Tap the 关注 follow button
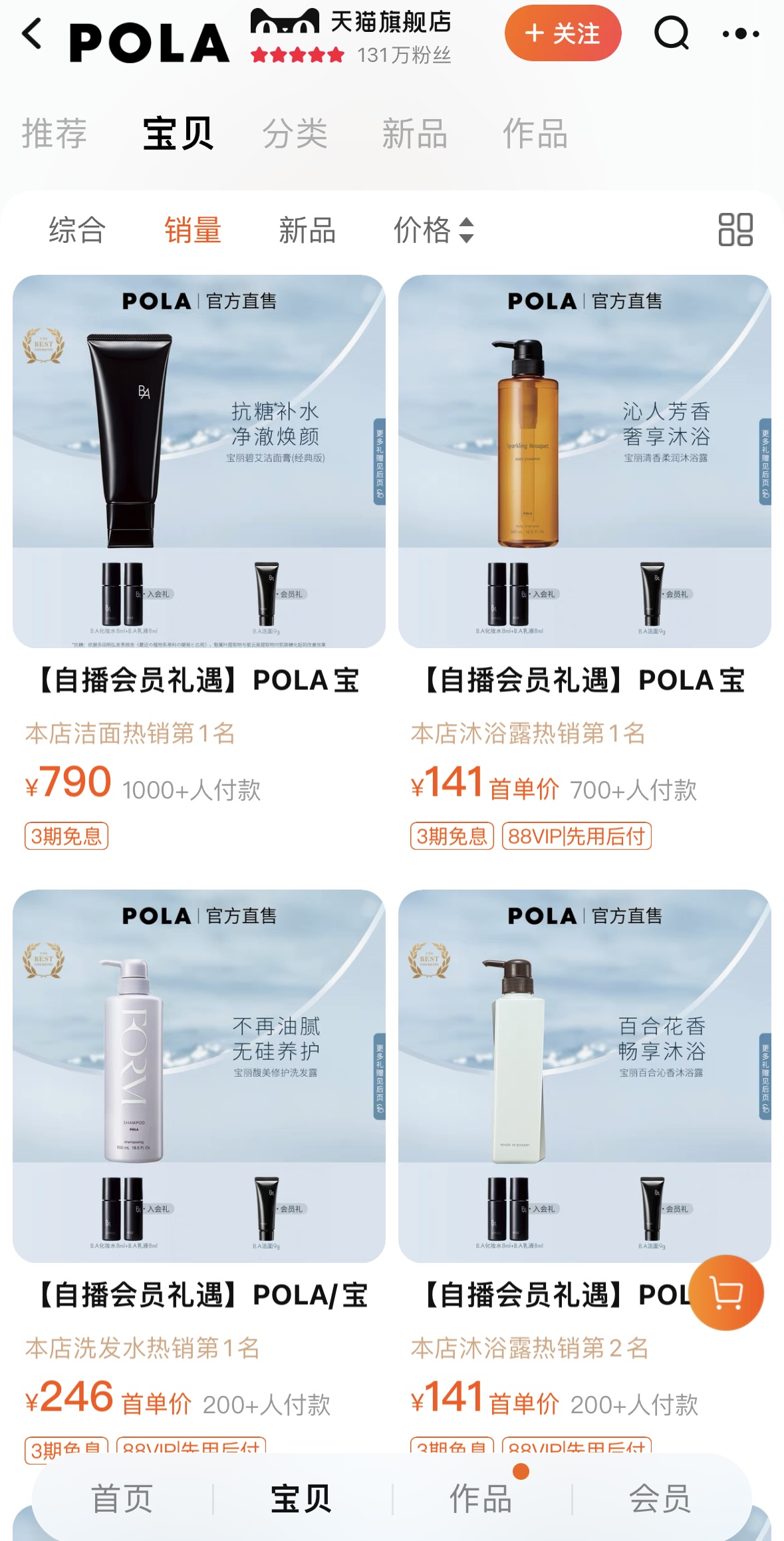784x1541 pixels. (x=563, y=33)
